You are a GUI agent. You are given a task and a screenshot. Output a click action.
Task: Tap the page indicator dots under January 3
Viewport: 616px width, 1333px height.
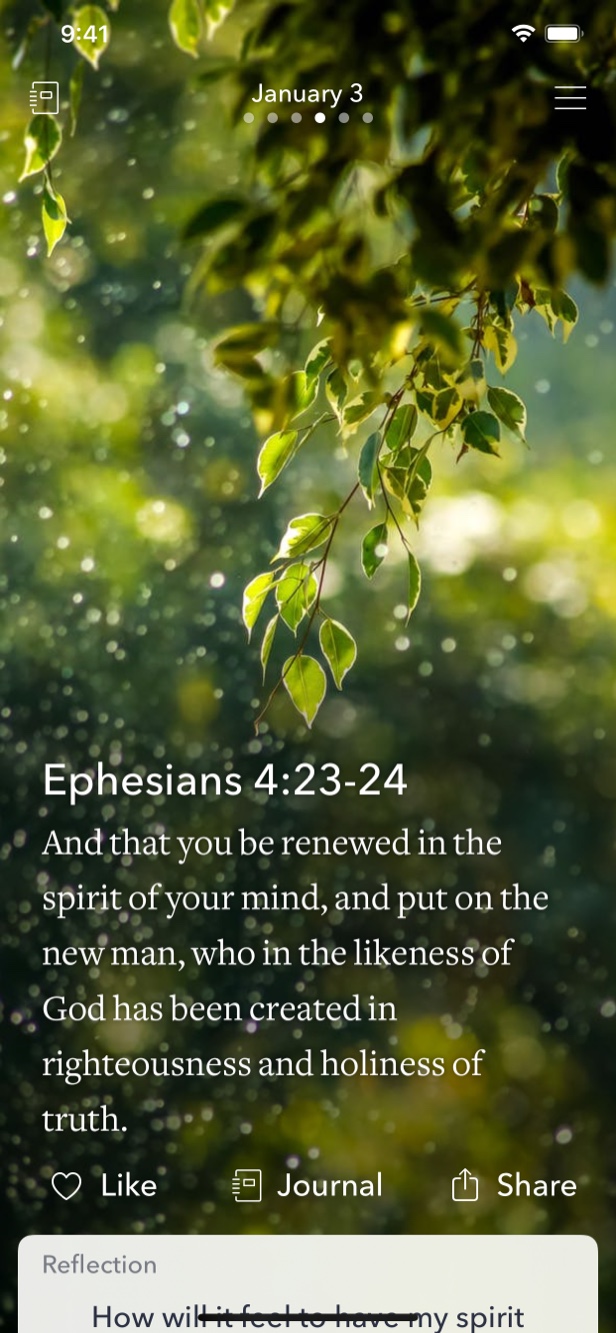(x=308, y=118)
